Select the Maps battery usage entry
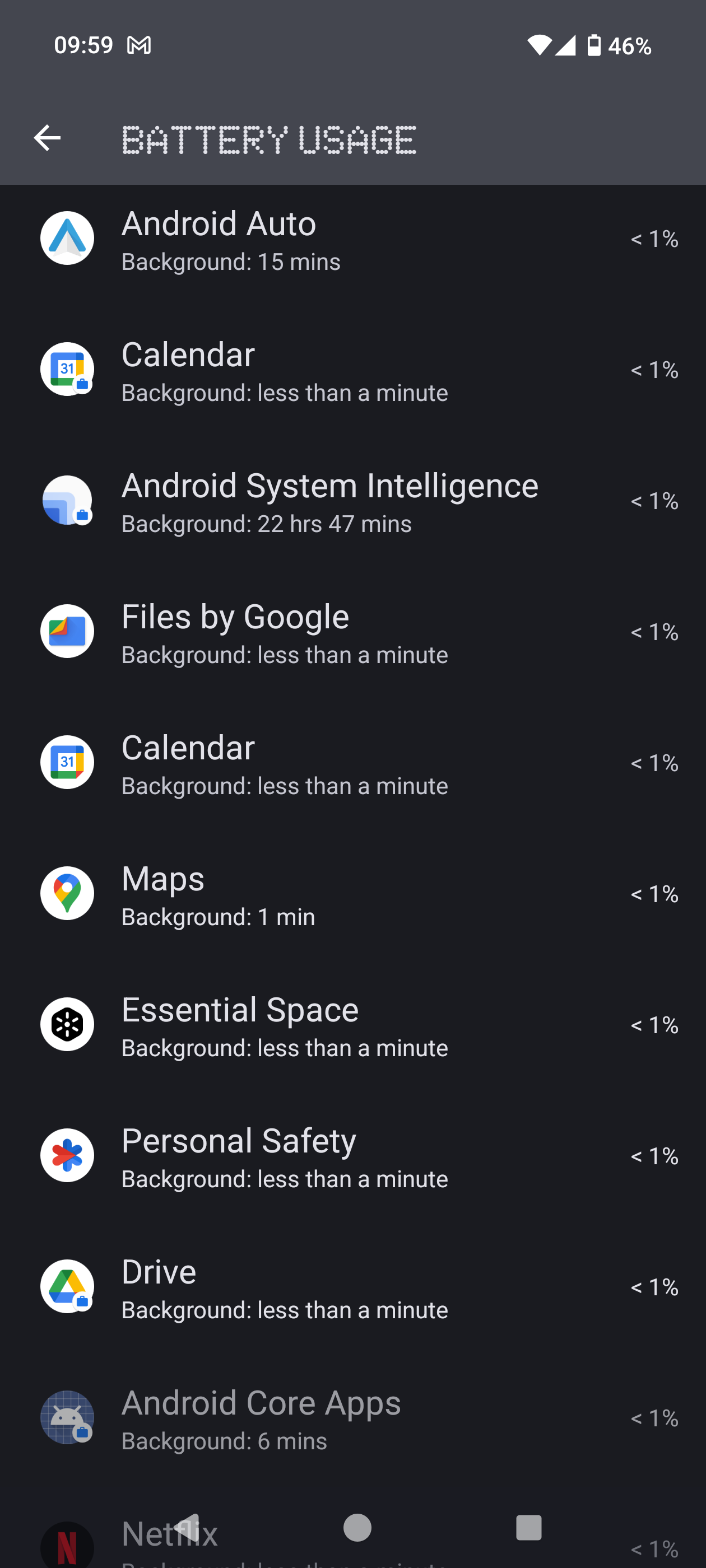 [352, 894]
